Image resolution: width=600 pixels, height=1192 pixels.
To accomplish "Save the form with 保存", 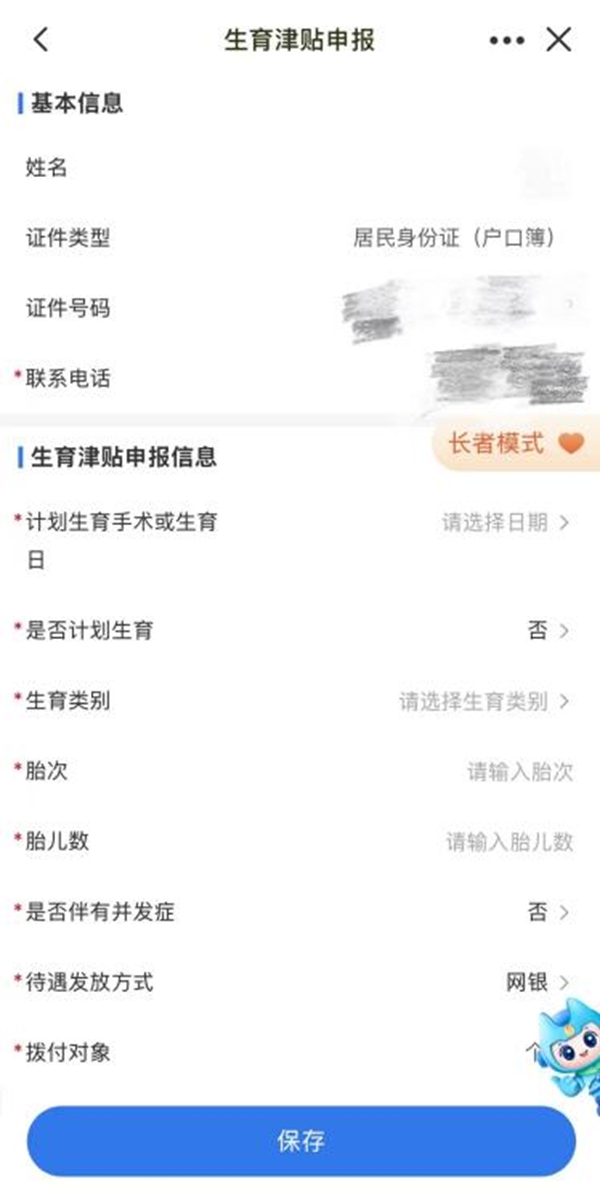I will coord(300,1141).
